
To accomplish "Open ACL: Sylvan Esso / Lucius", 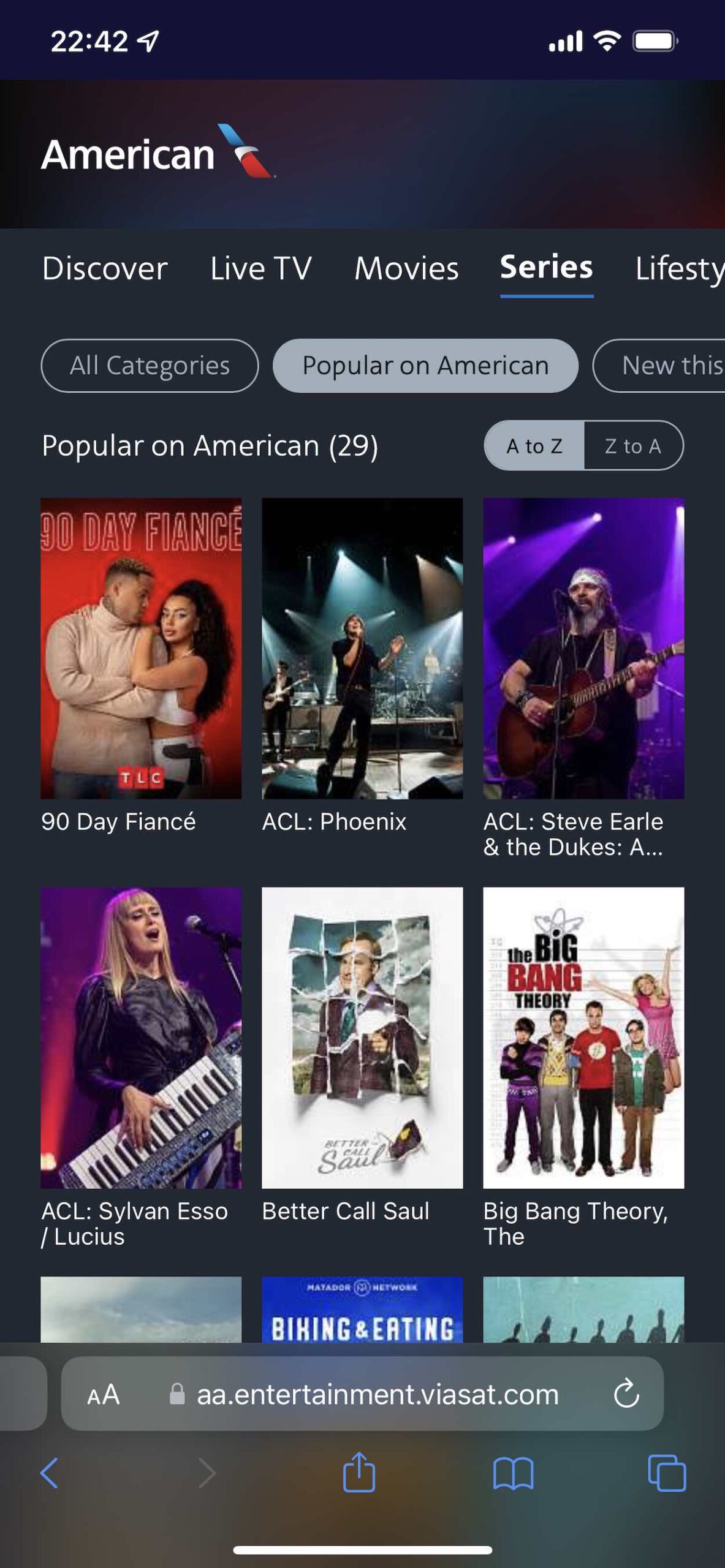I will coord(141,1038).
